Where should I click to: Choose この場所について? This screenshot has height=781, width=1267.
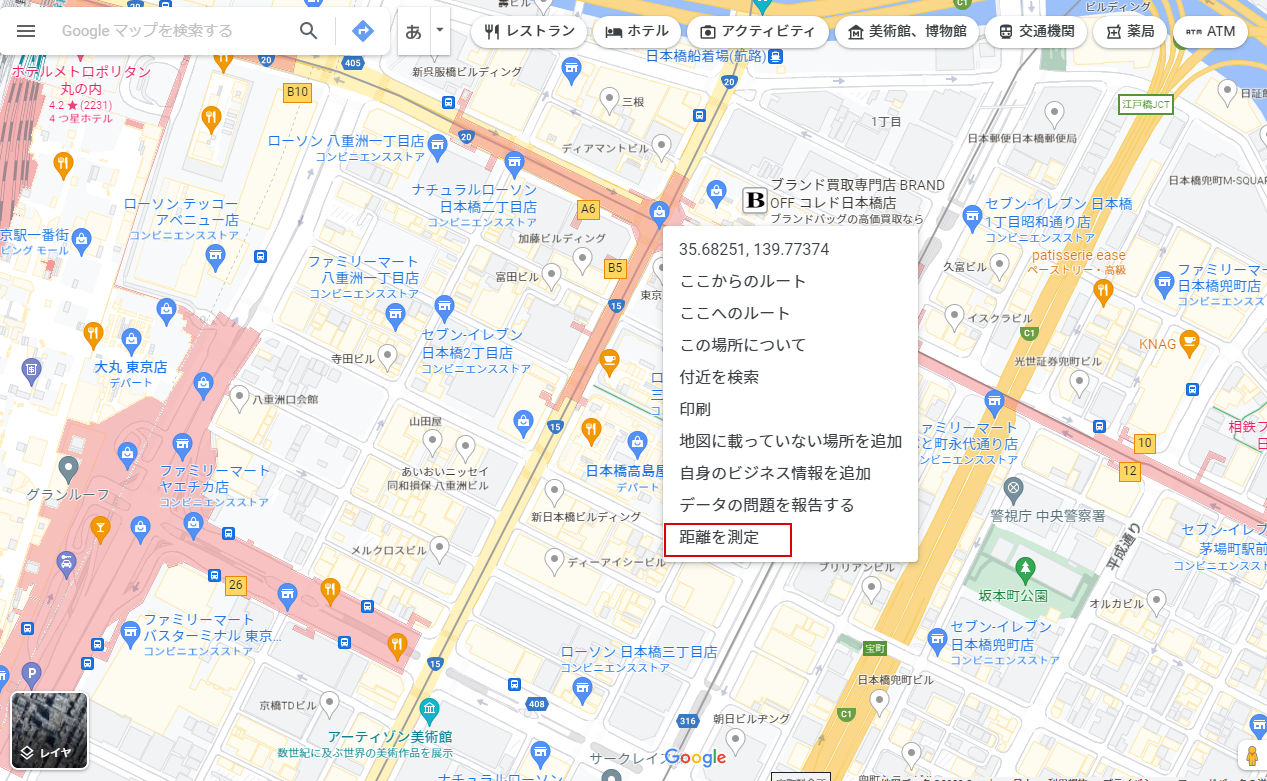point(743,345)
